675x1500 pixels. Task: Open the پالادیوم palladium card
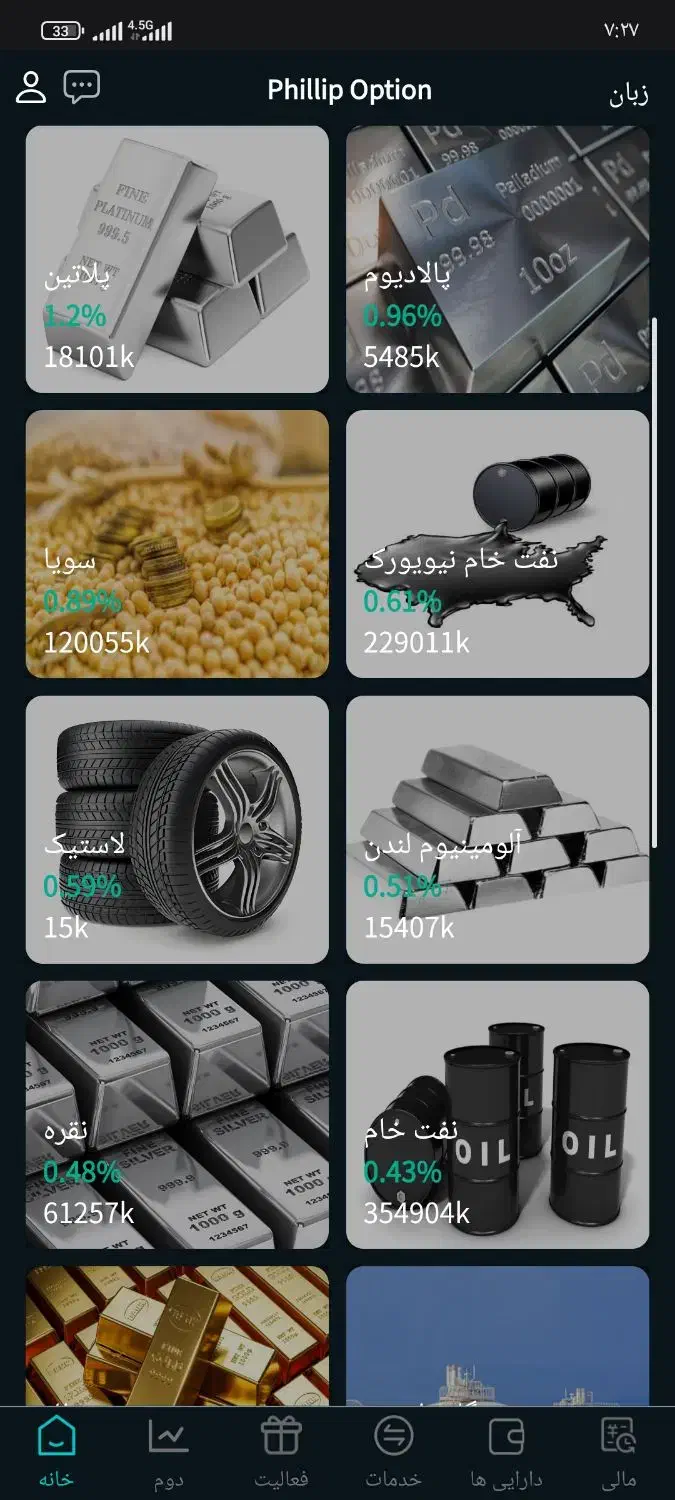[x=497, y=259]
